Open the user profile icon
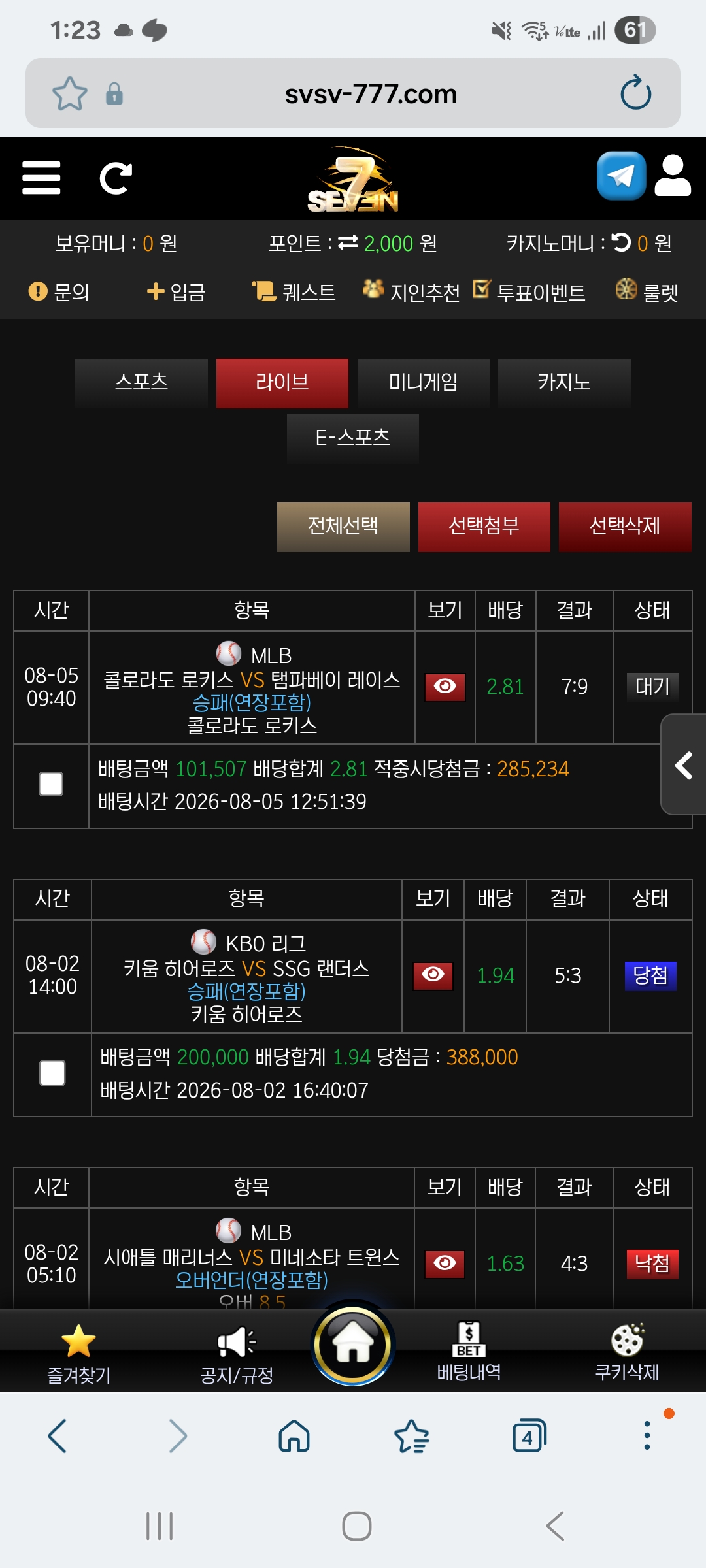 tap(673, 176)
